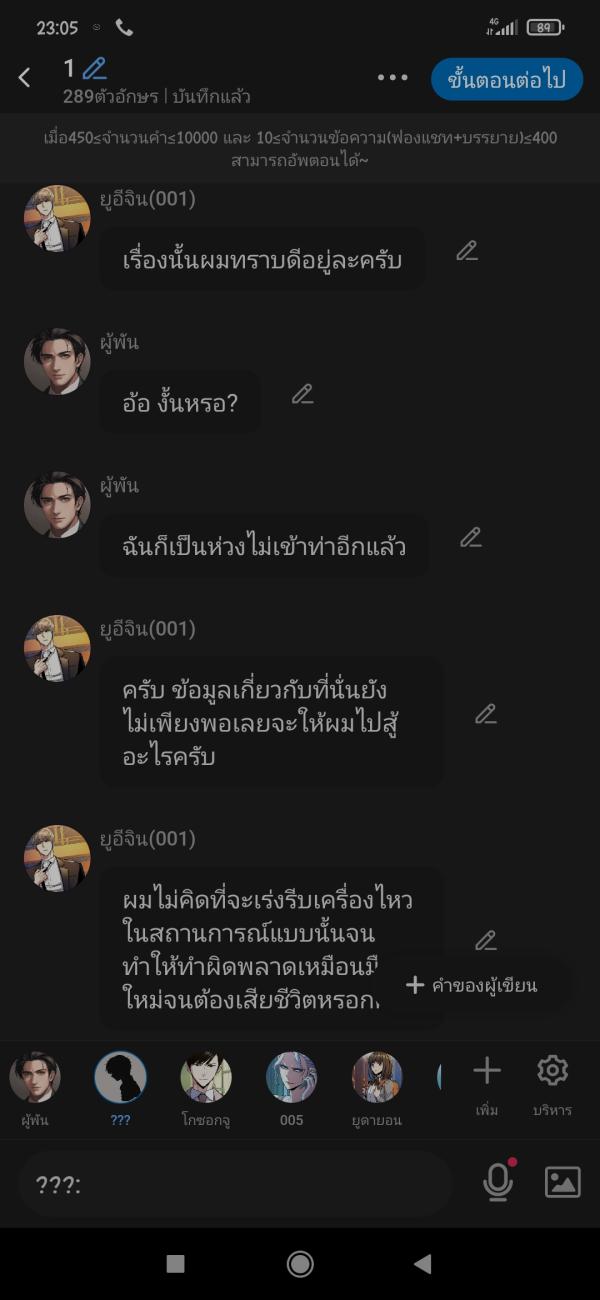Edit the message ฉันก็เป็นห่วงไม่เข้าท่าอีกแล้ว
This screenshot has width=600, height=1300.
471,538
